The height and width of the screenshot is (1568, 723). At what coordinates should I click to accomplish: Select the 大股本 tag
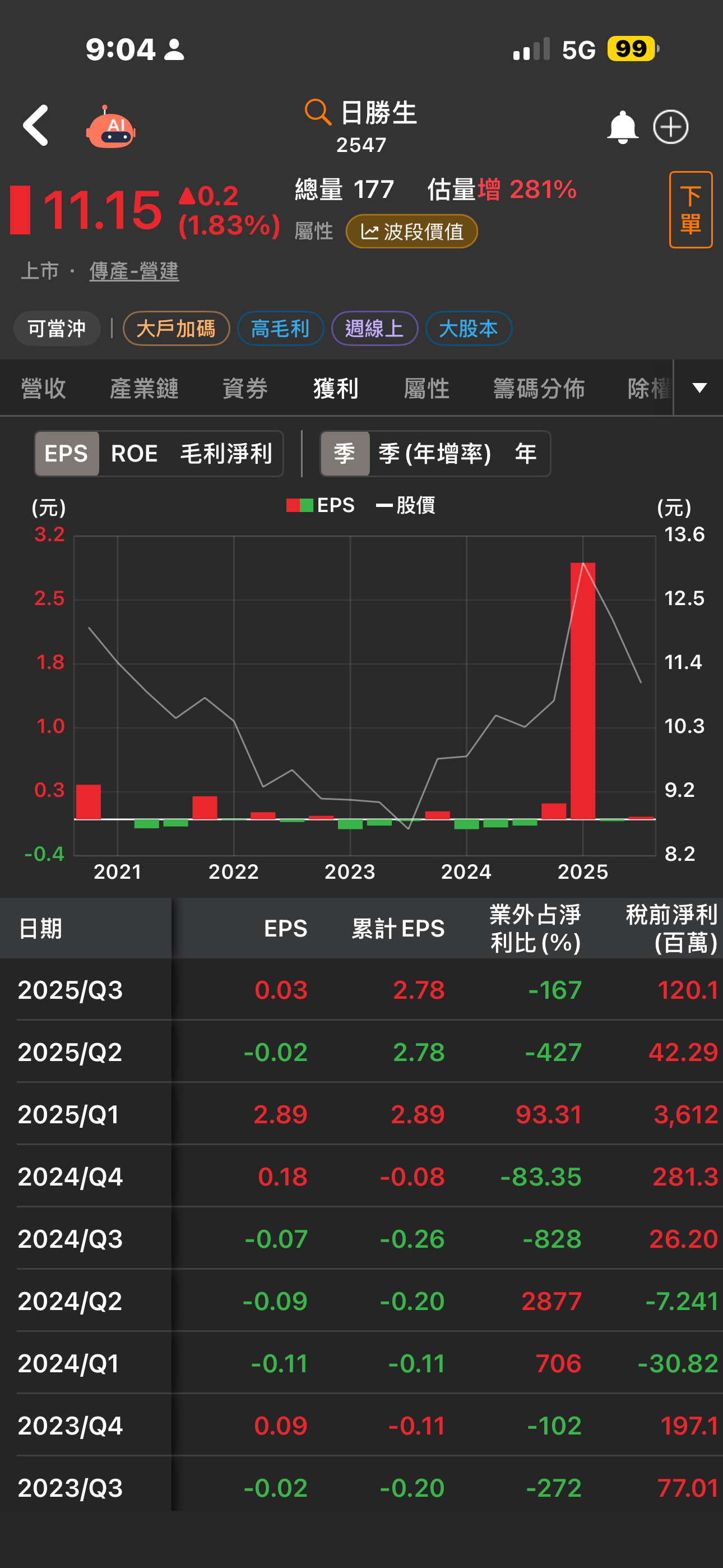[468, 329]
